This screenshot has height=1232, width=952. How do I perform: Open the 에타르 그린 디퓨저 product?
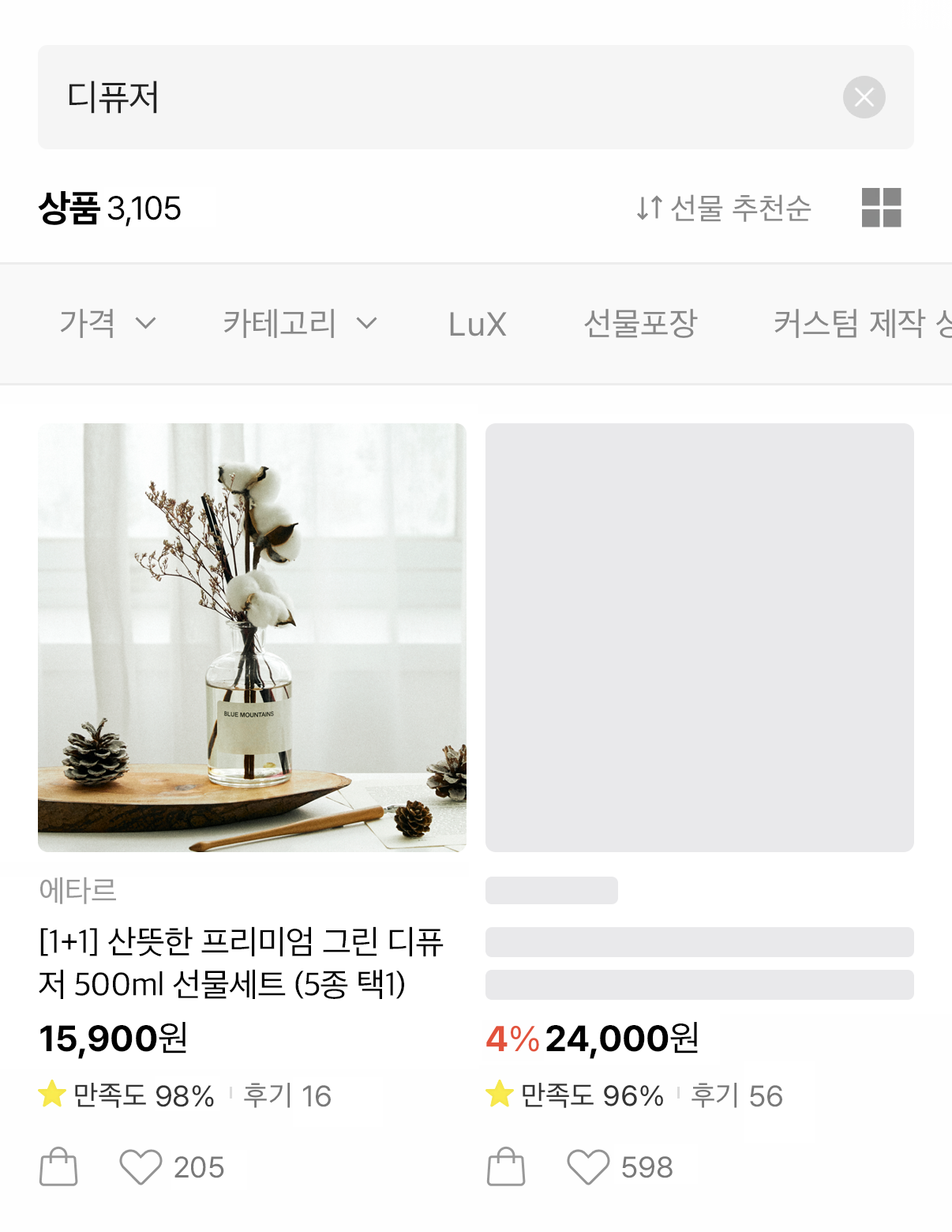(252, 637)
